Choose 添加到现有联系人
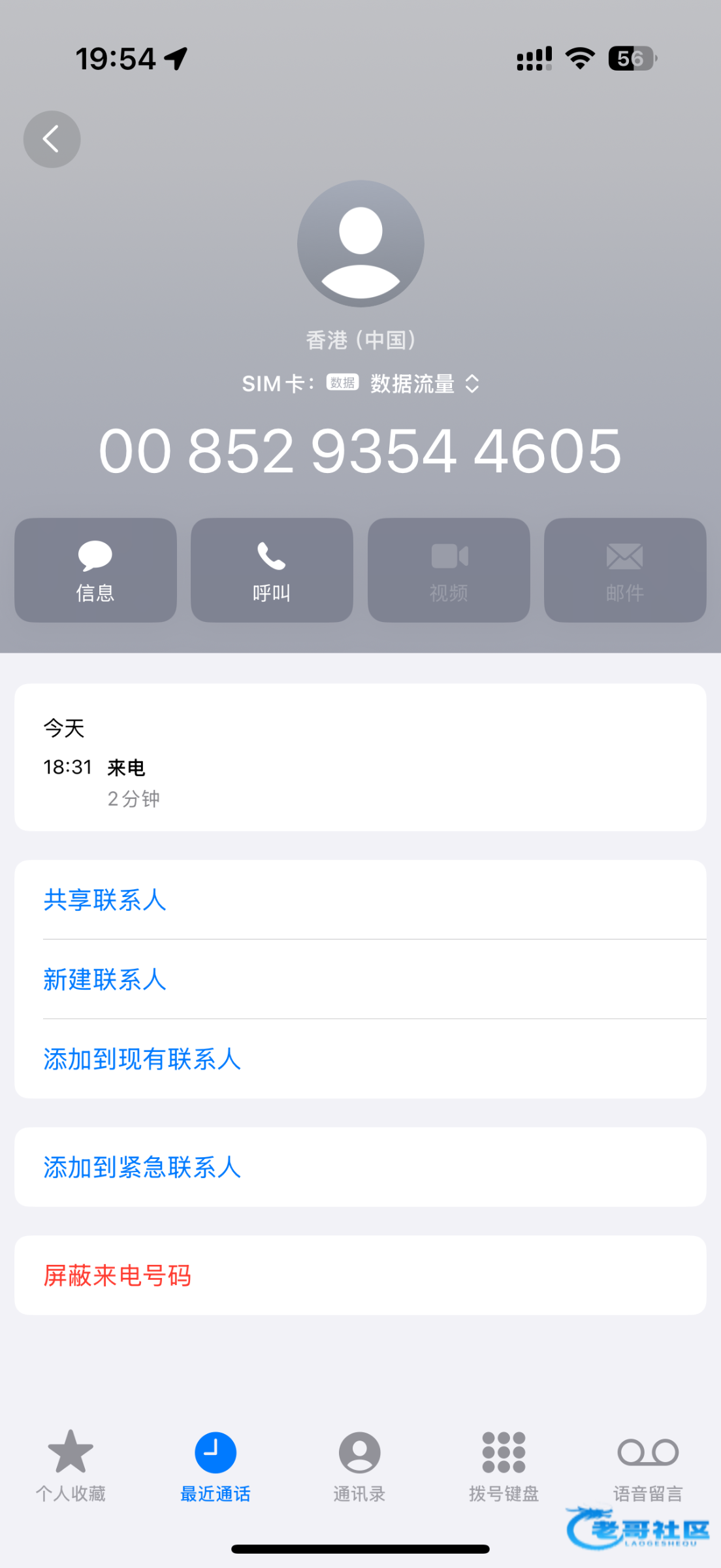721x1568 pixels. 142,1059
